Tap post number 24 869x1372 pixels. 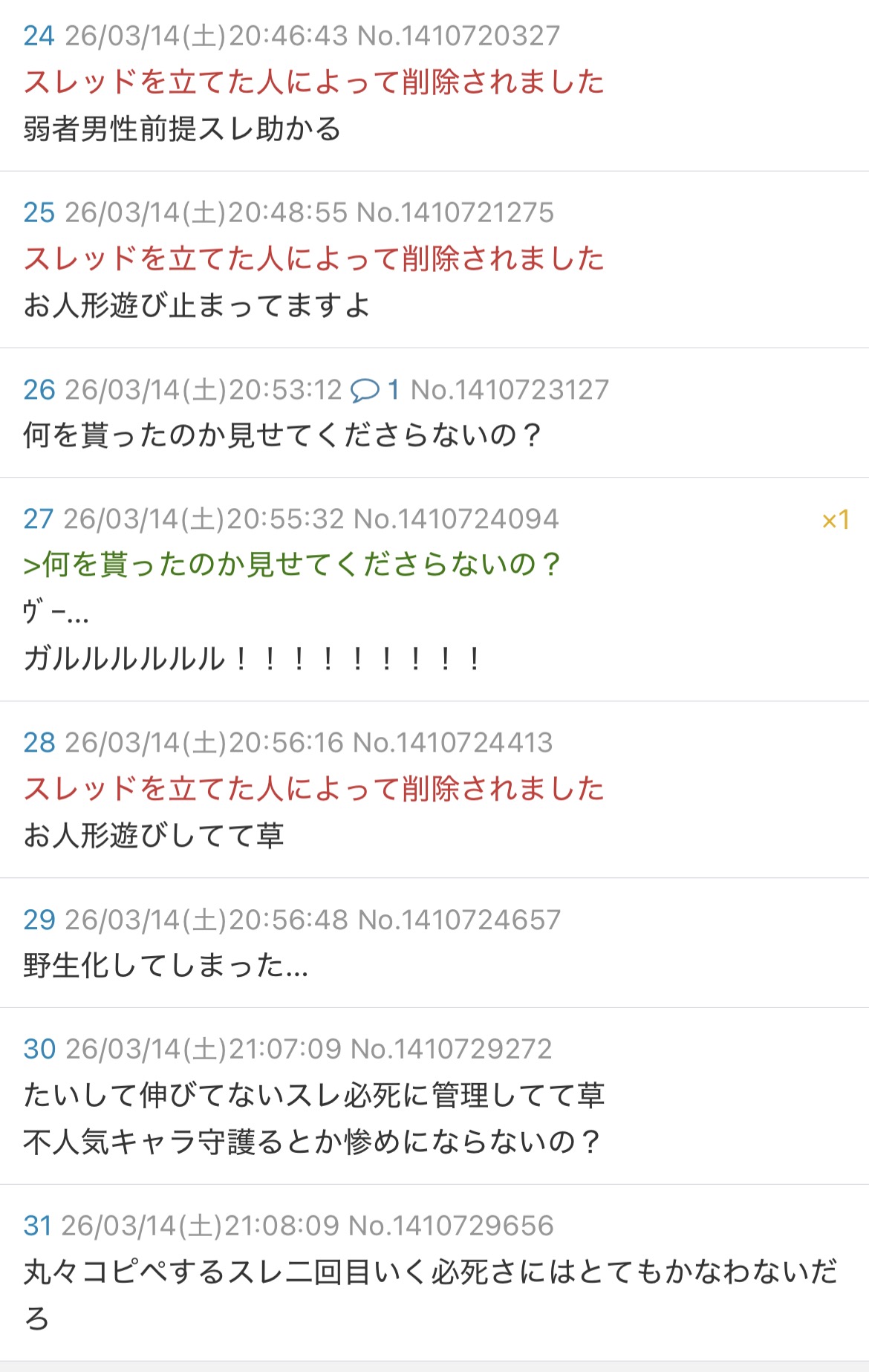pos(39,36)
